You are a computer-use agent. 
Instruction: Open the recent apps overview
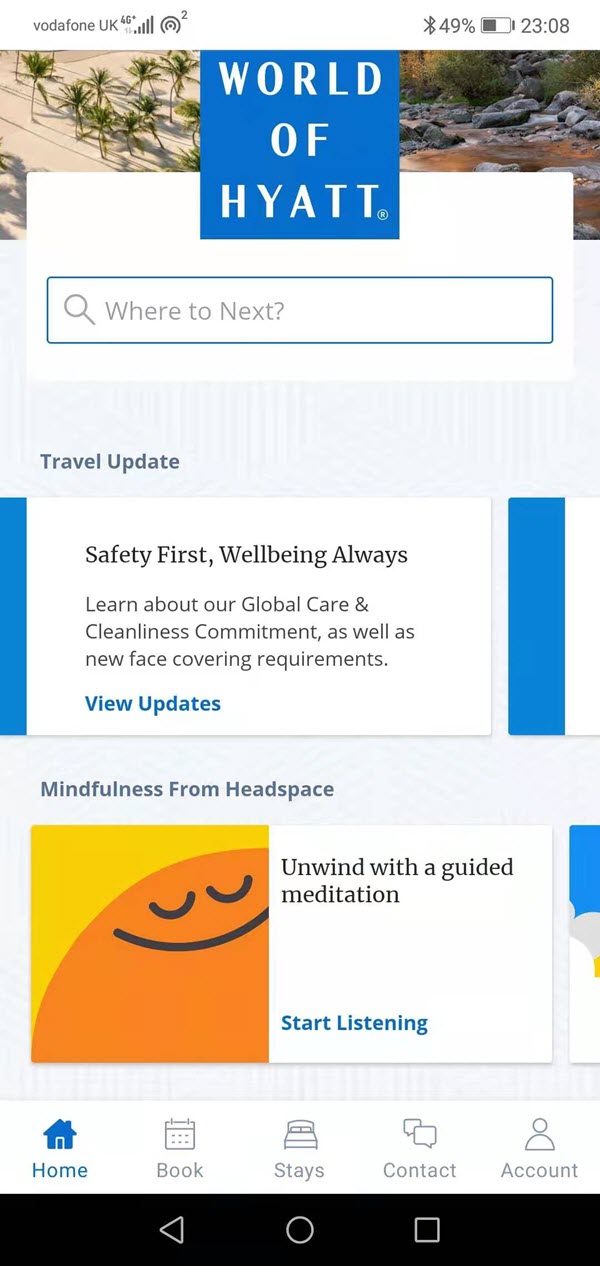tap(427, 1229)
